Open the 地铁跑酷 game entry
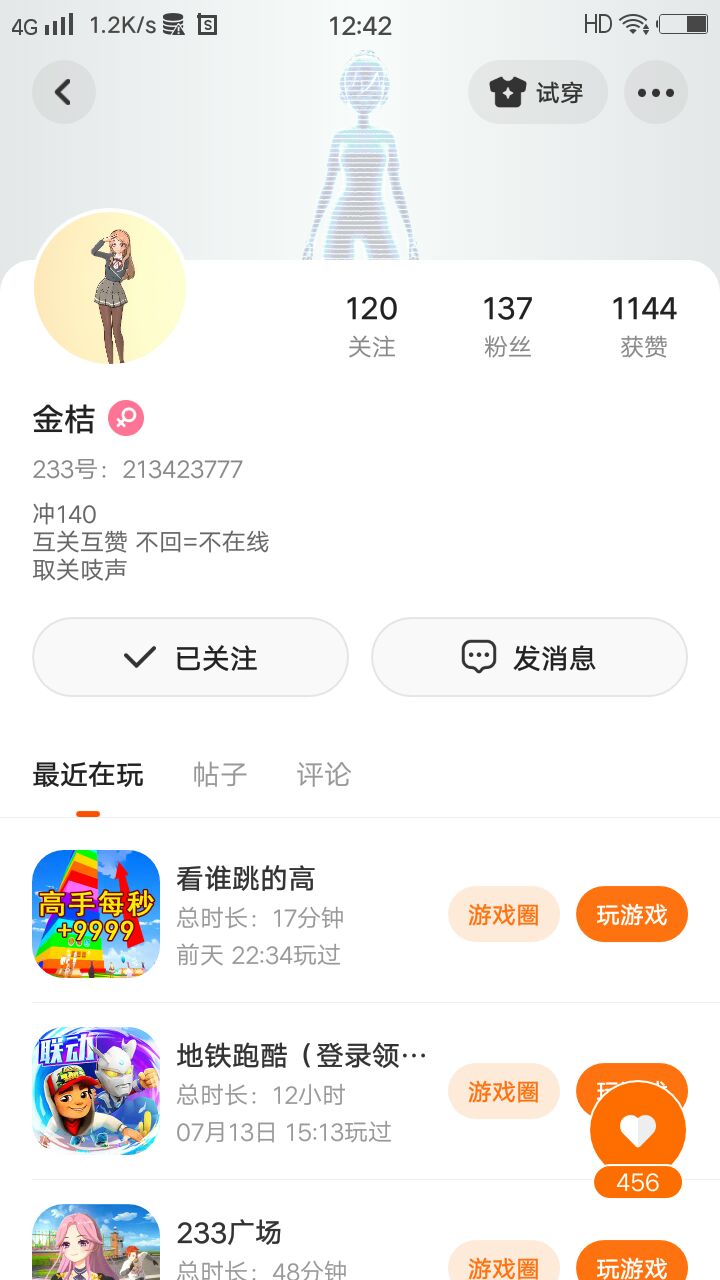This screenshot has height=1280, width=720. click(x=300, y=1056)
